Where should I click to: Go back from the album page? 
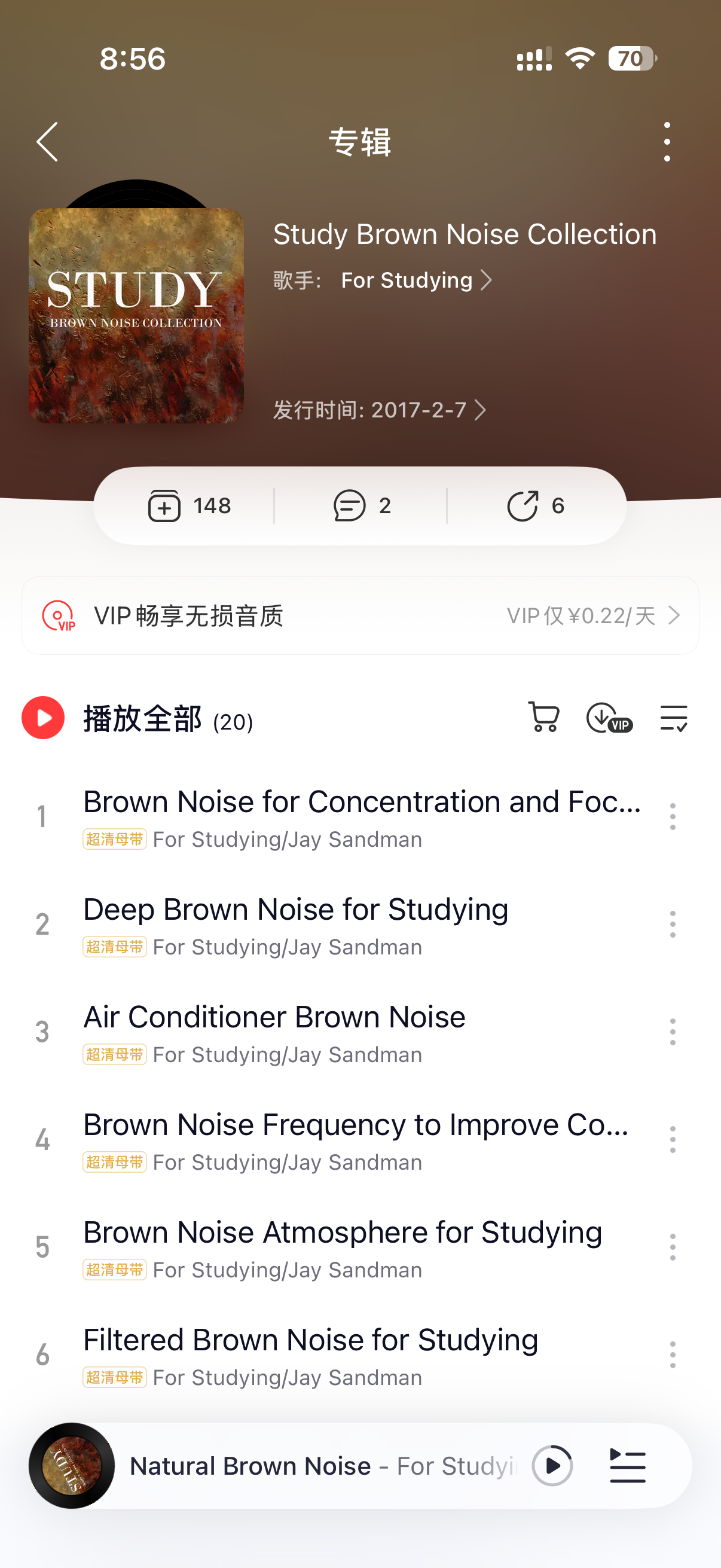click(47, 142)
